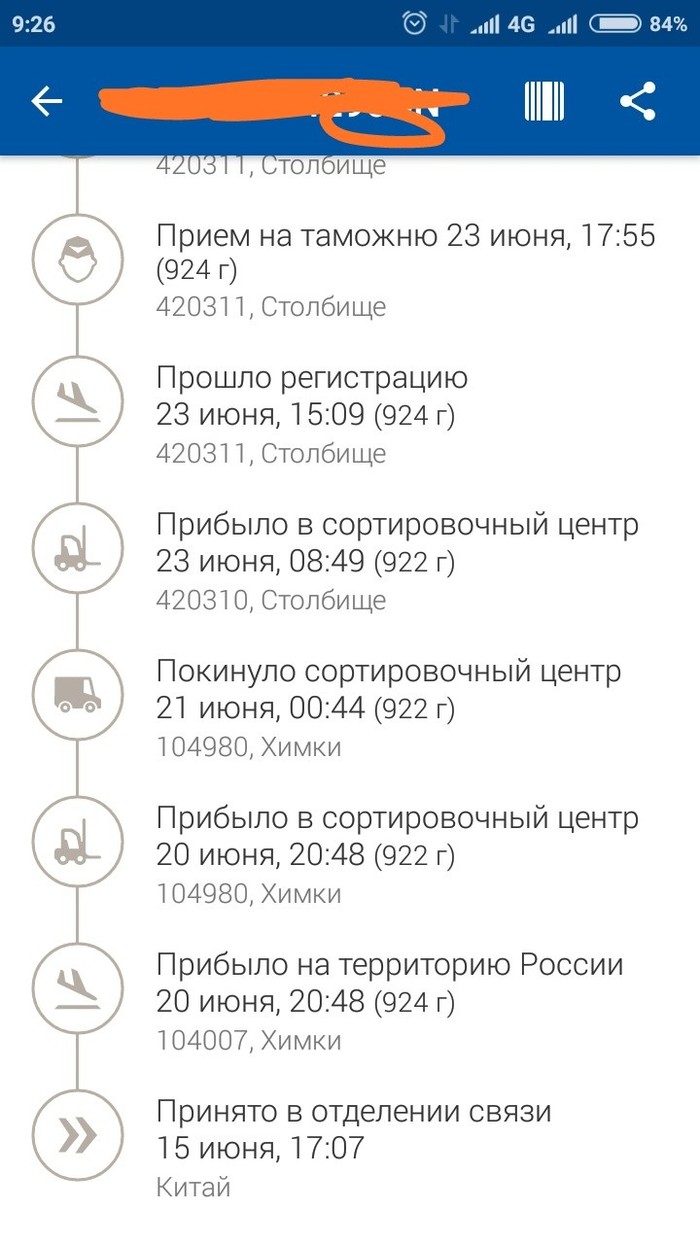The width and height of the screenshot is (700, 1244).
Task: Share this parcel tracking info
Action: click(x=637, y=101)
